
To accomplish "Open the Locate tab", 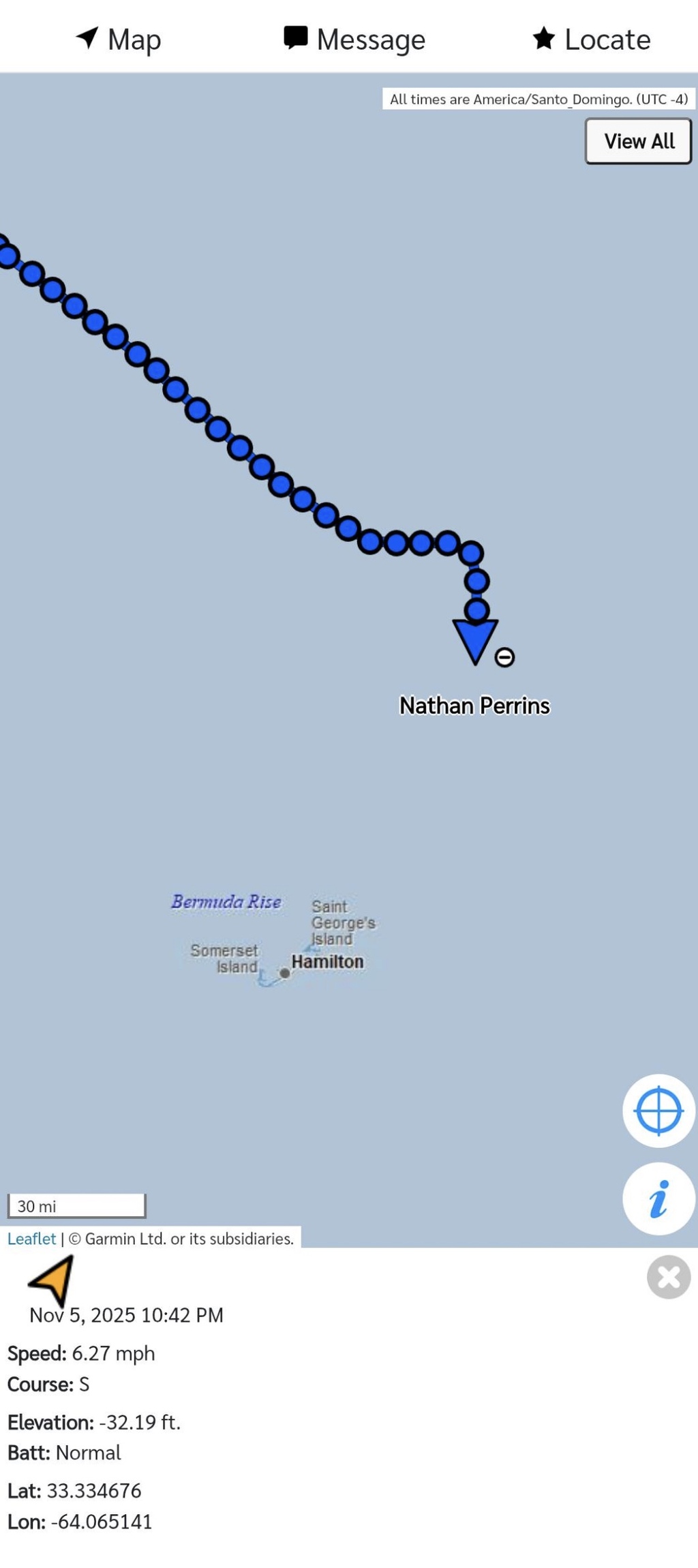I will coord(591,39).
